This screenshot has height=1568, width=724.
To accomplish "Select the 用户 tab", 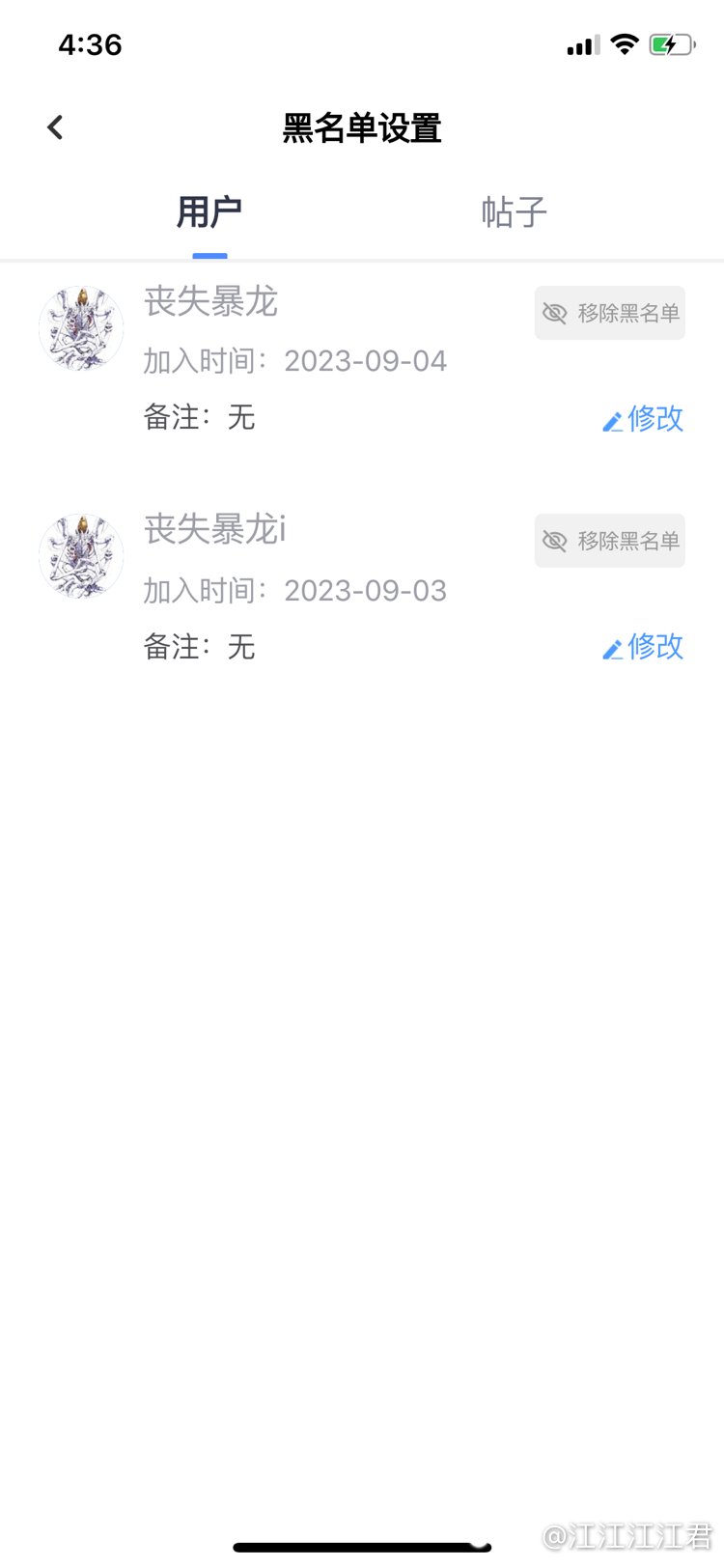I will coord(209,212).
